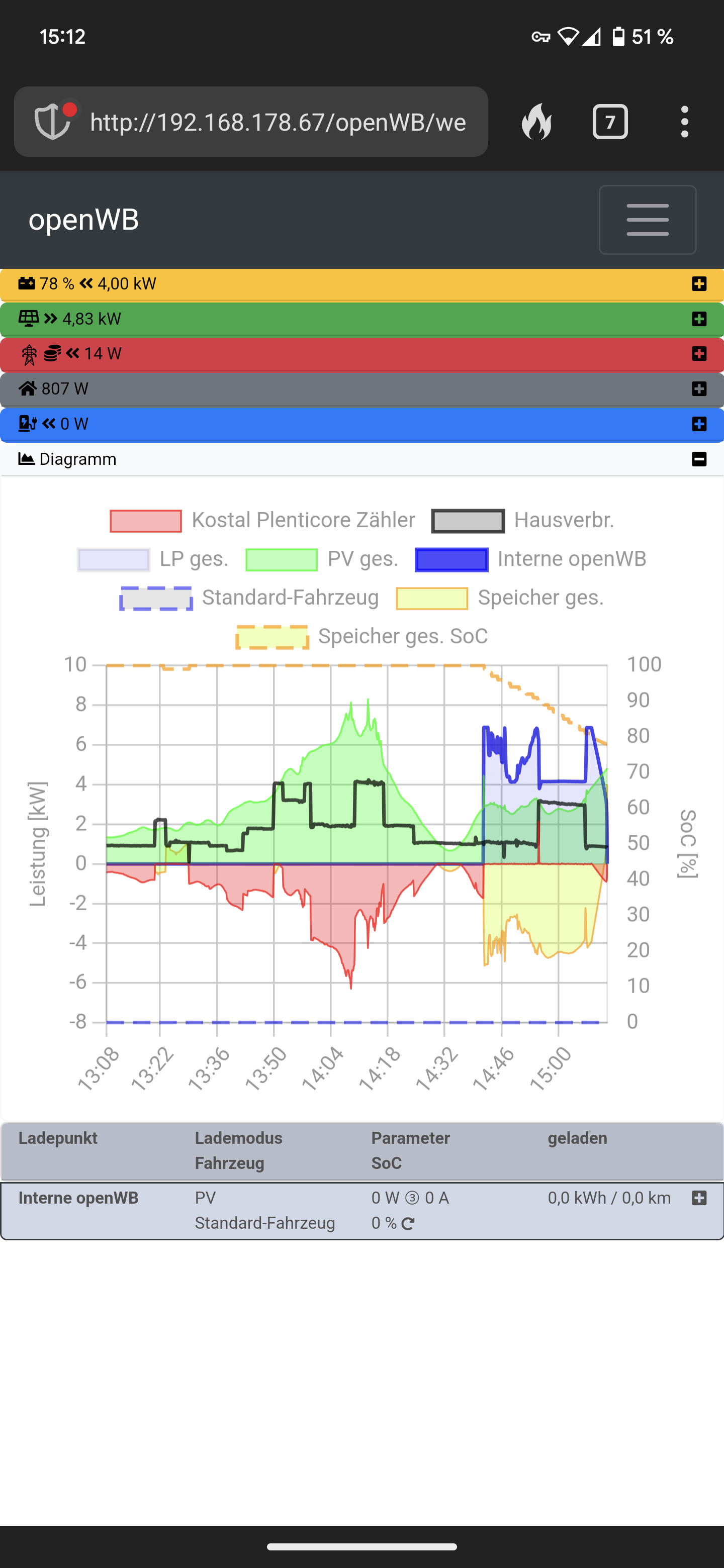This screenshot has height=1568, width=724.
Task: Toggle Speicher ges. SoC legend entry
Action: coord(361,637)
